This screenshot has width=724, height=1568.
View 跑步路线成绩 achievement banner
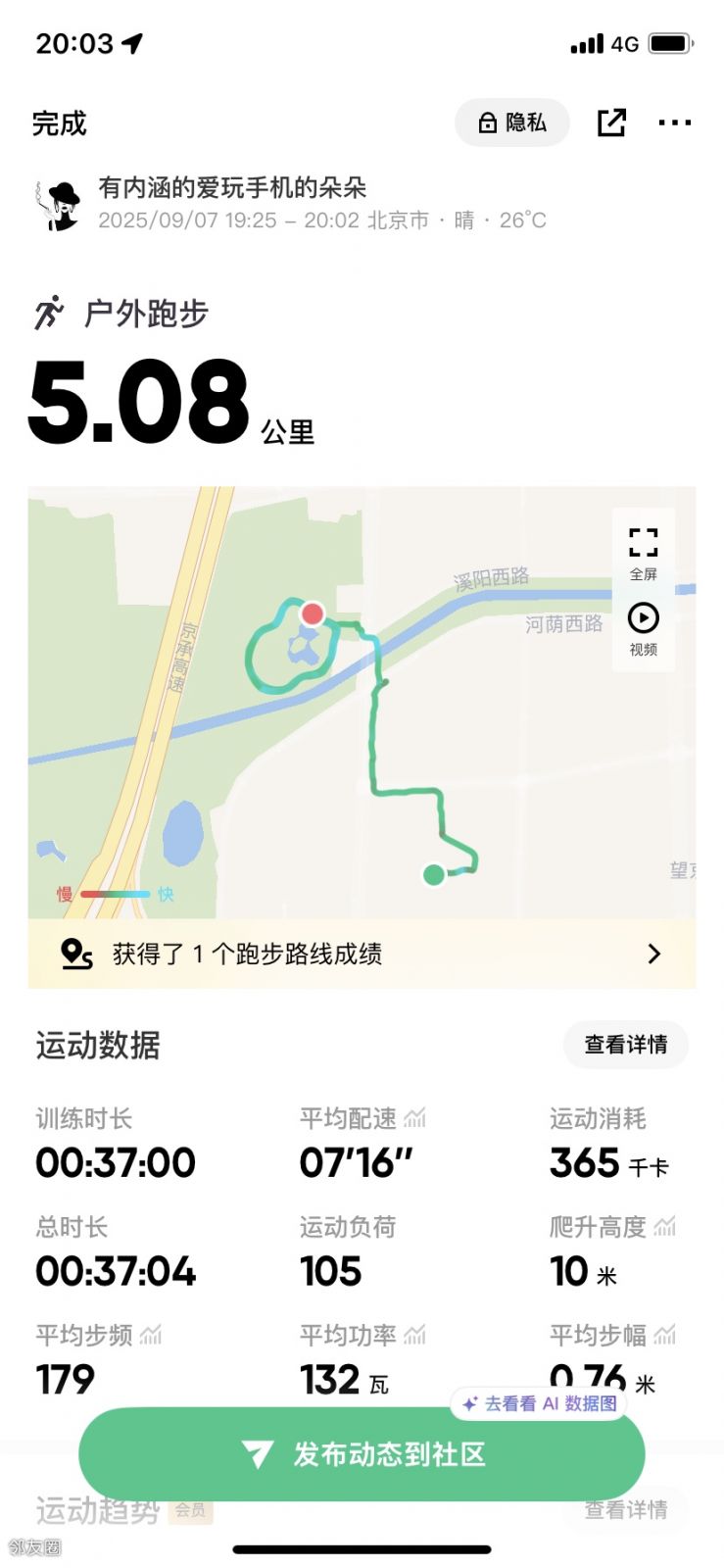pos(362,954)
